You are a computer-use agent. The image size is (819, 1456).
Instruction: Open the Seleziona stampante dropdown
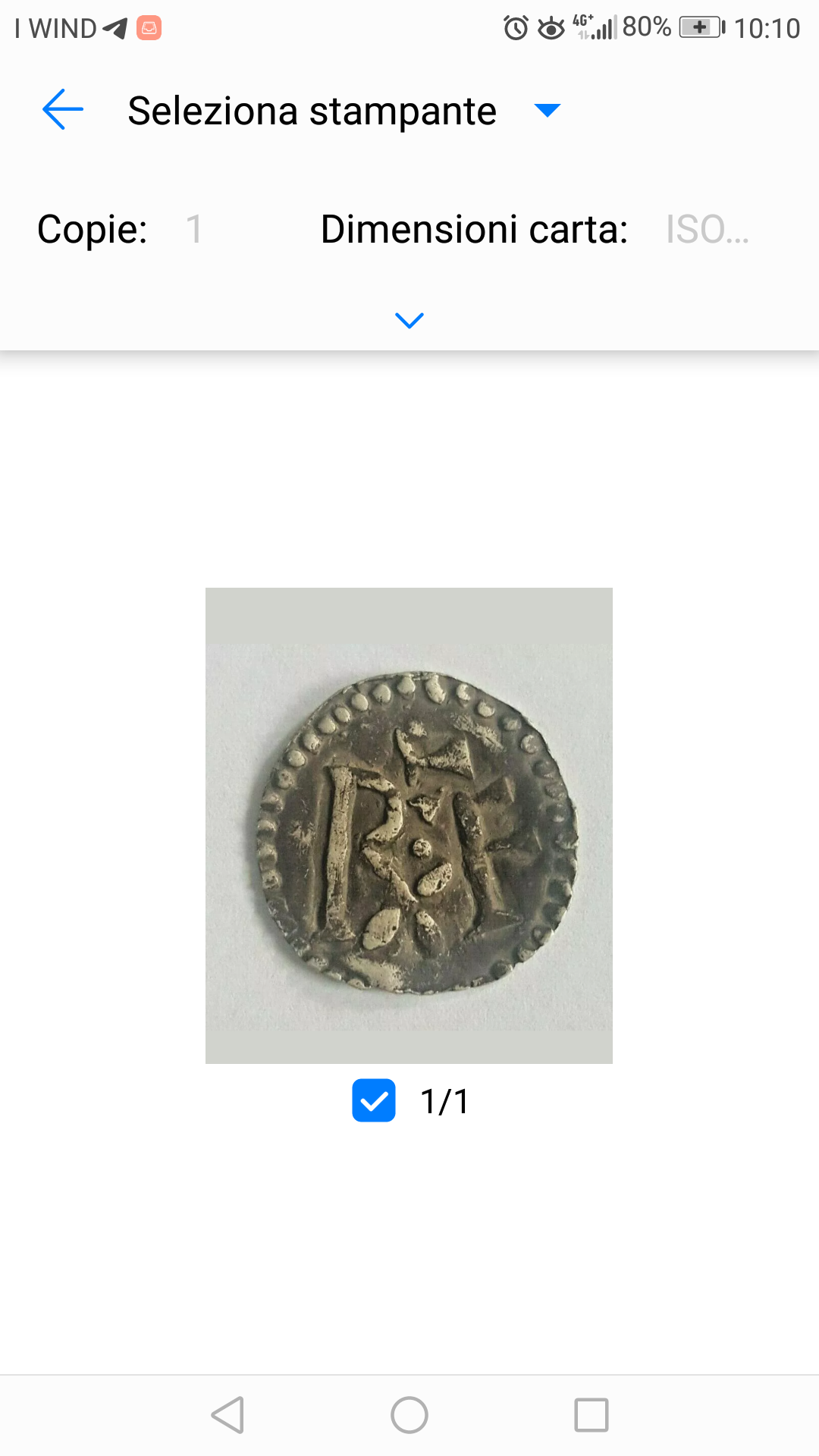coord(344,111)
